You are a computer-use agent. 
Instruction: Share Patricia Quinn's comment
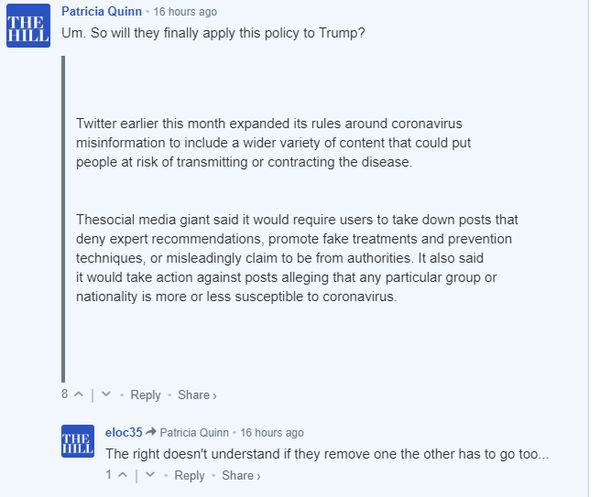point(196,395)
